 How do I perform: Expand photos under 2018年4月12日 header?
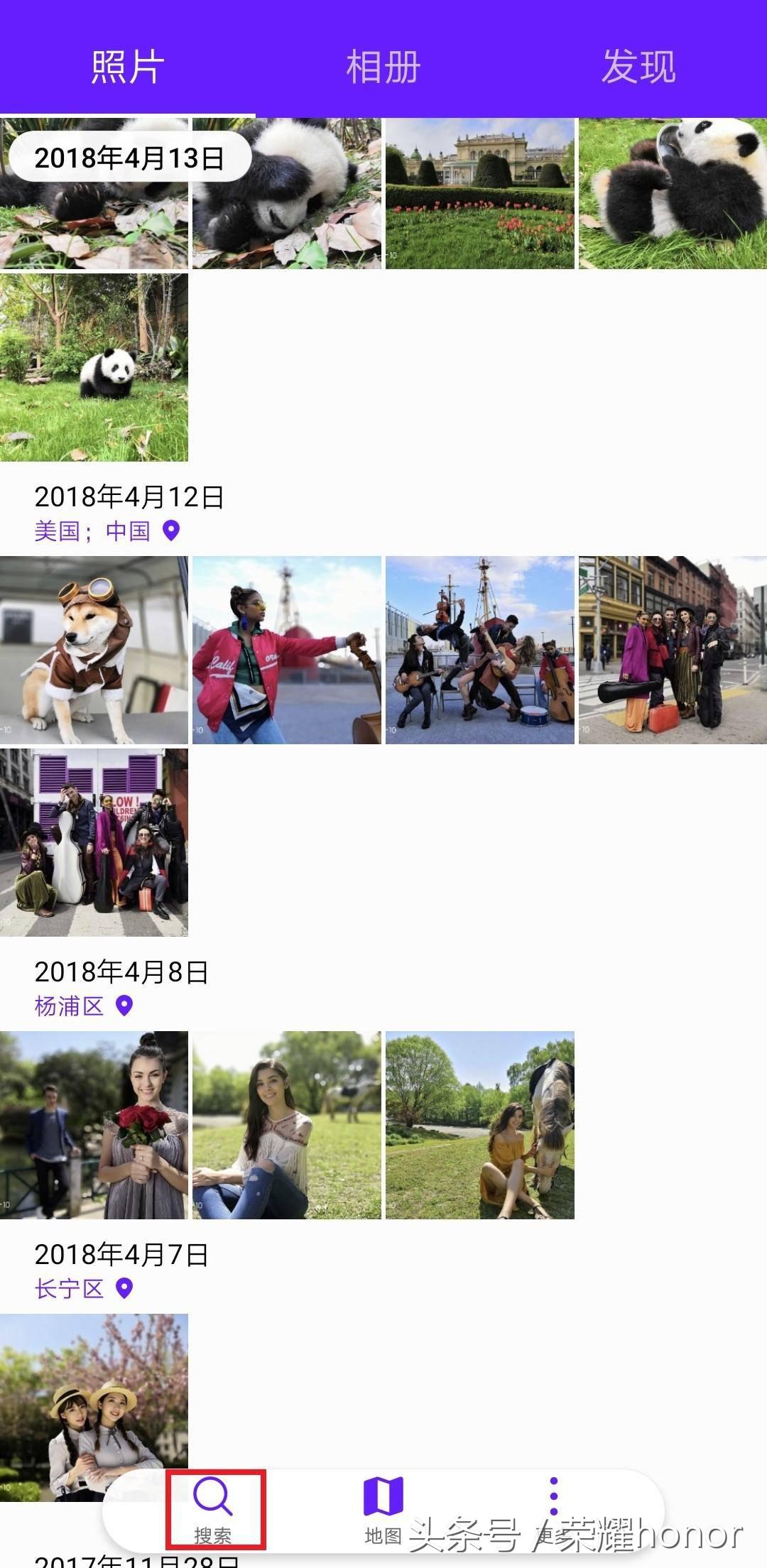[x=130, y=499]
